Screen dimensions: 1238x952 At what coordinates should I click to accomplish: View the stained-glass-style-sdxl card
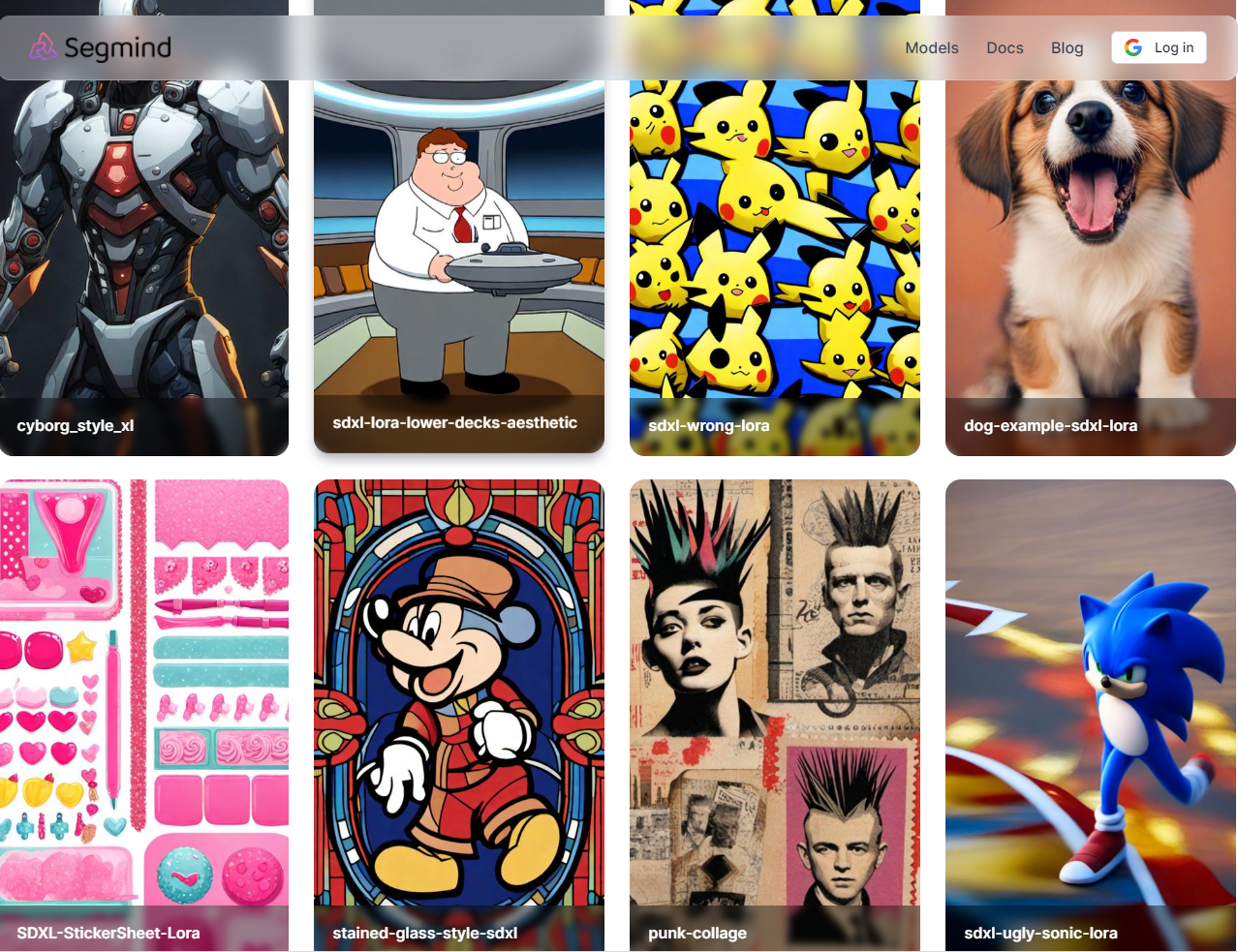(x=458, y=707)
